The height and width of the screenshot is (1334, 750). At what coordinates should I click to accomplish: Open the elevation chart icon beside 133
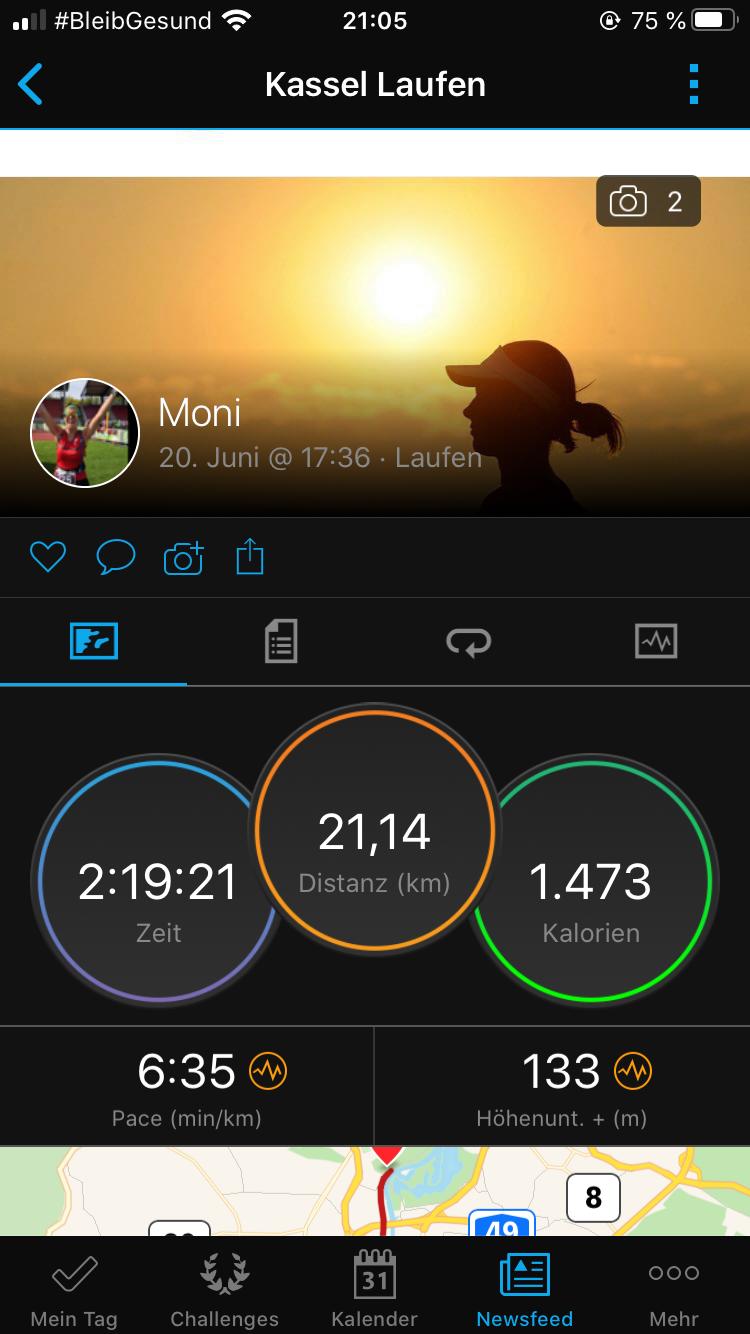coord(632,1072)
